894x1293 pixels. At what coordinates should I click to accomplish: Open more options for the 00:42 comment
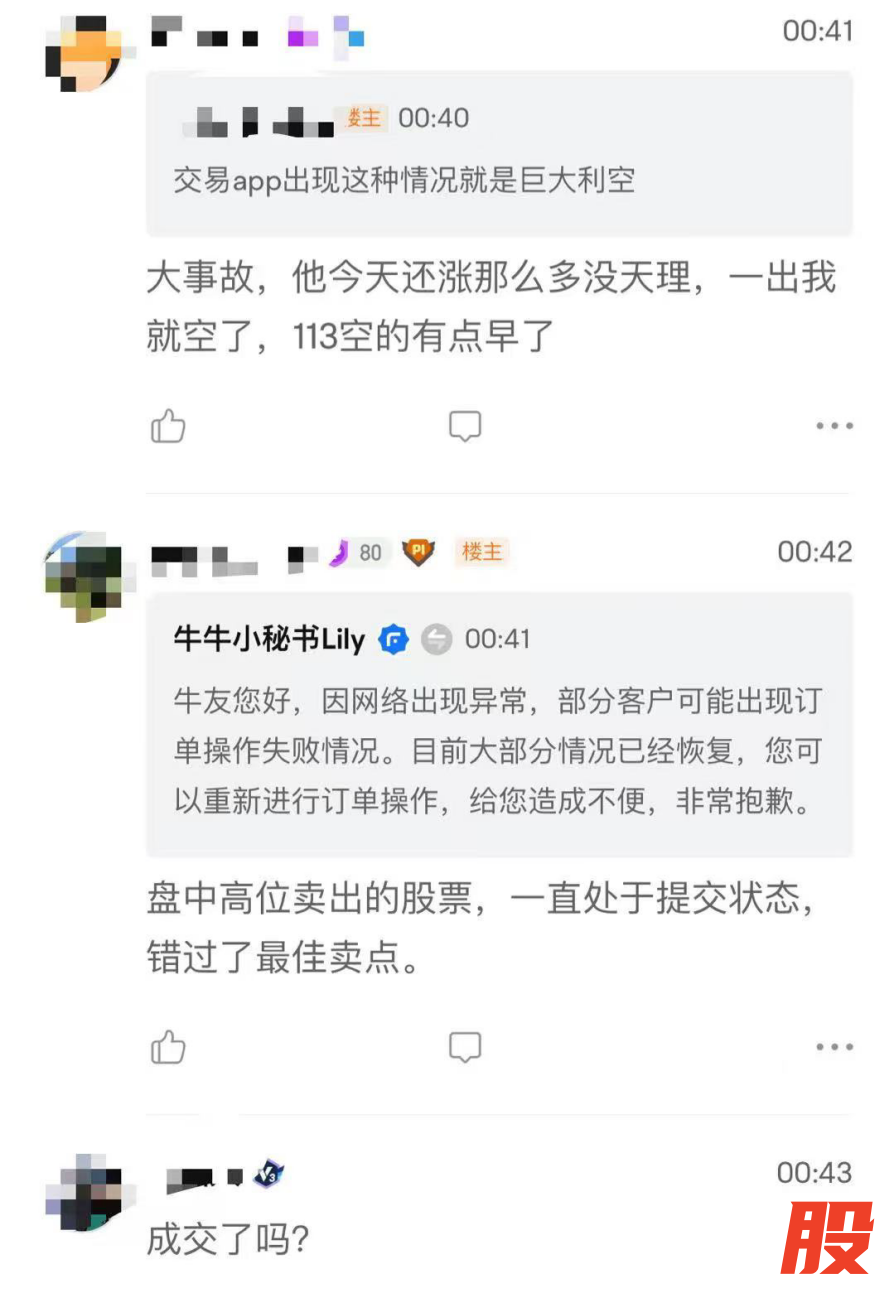pos(833,1048)
